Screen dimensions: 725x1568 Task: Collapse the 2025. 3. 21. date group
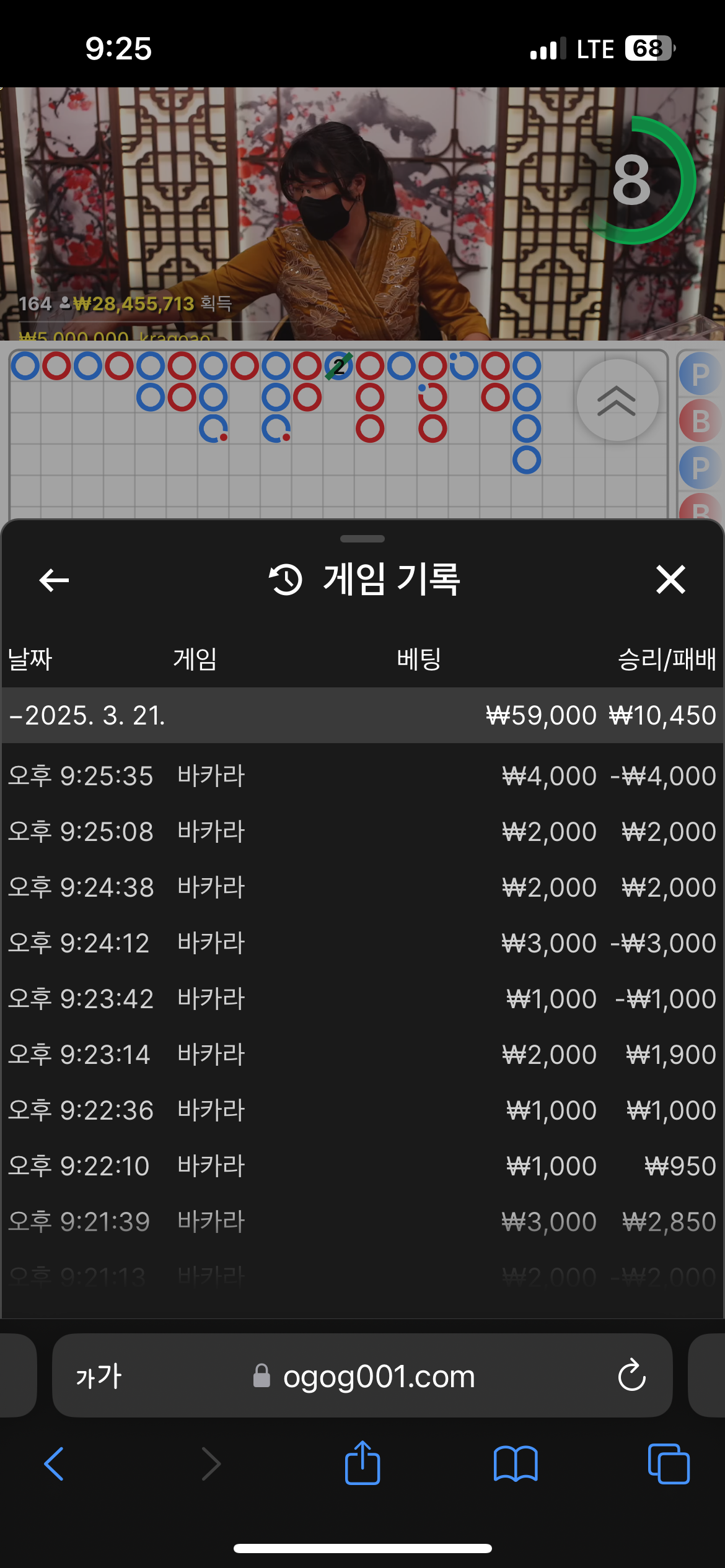coord(362,715)
